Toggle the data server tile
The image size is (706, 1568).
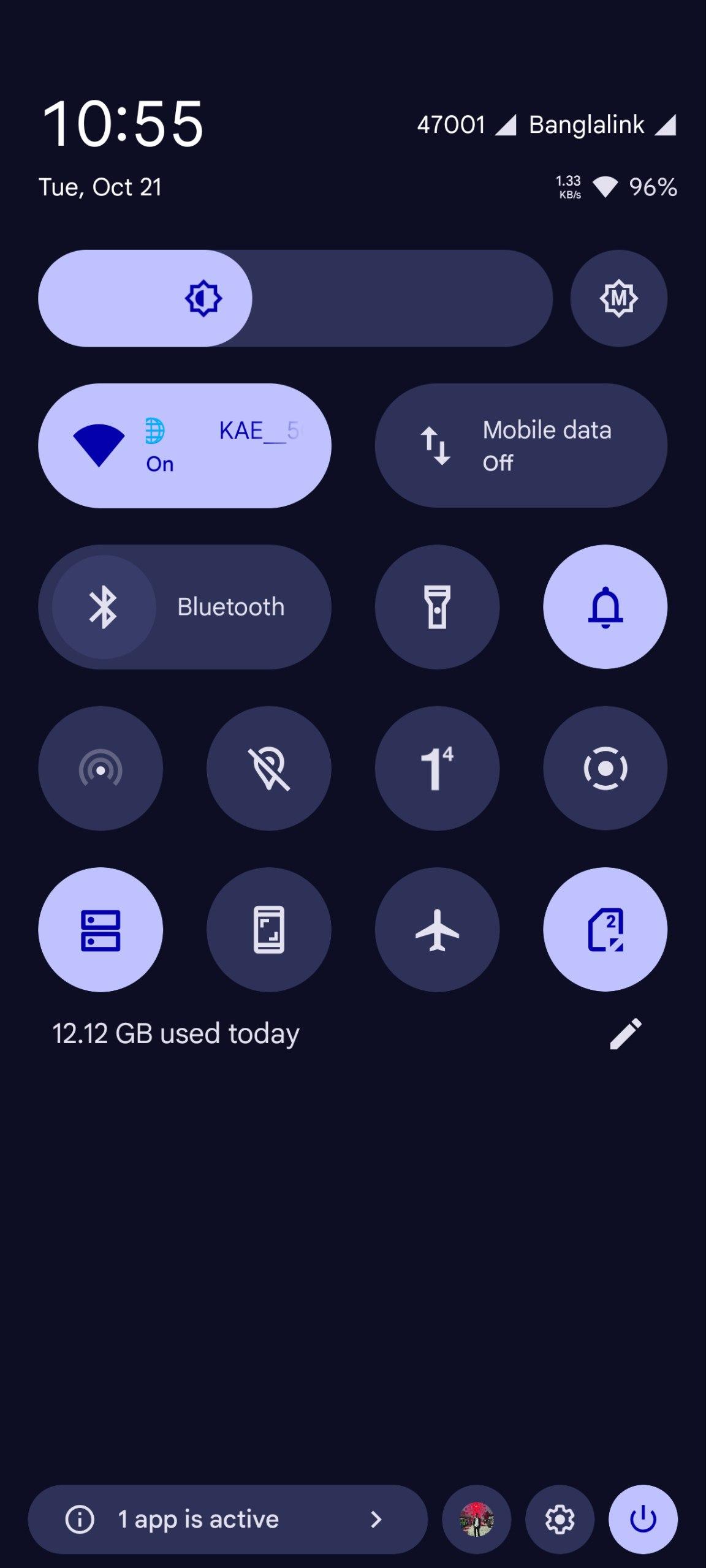point(101,929)
